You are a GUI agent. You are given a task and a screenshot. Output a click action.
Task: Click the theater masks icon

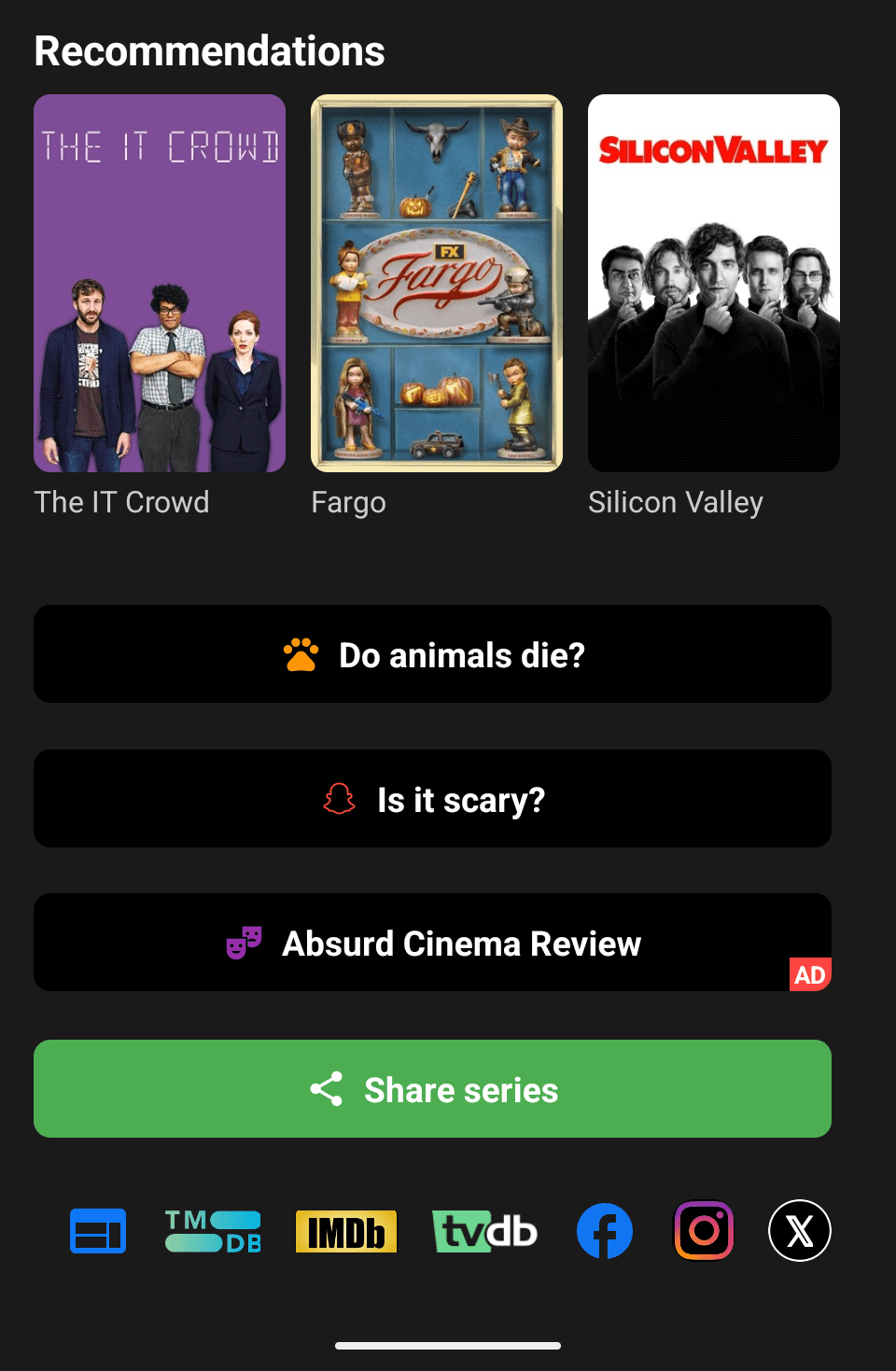(244, 943)
